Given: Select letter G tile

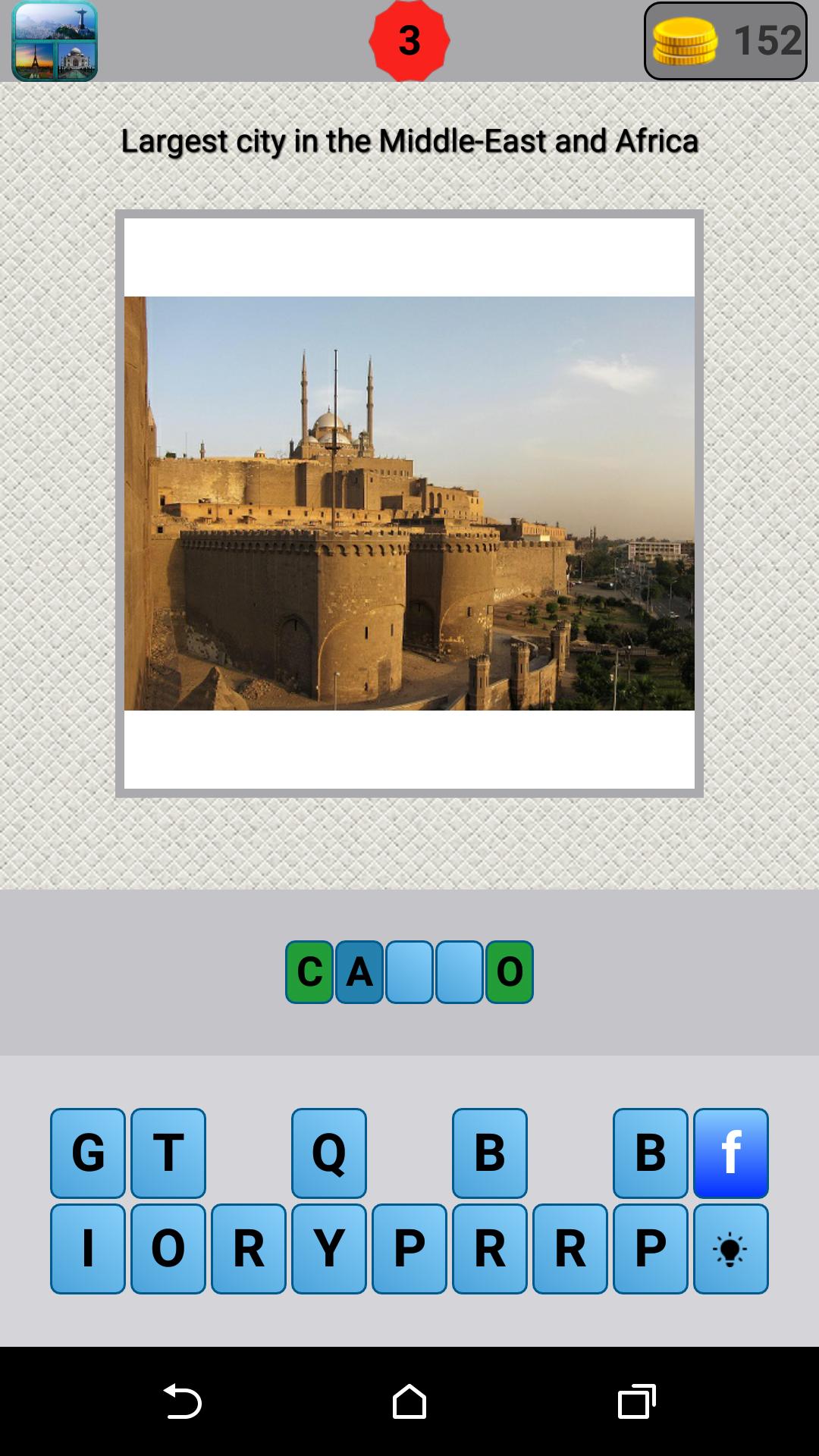Looking at the screenshot, I should (88, 1153).
